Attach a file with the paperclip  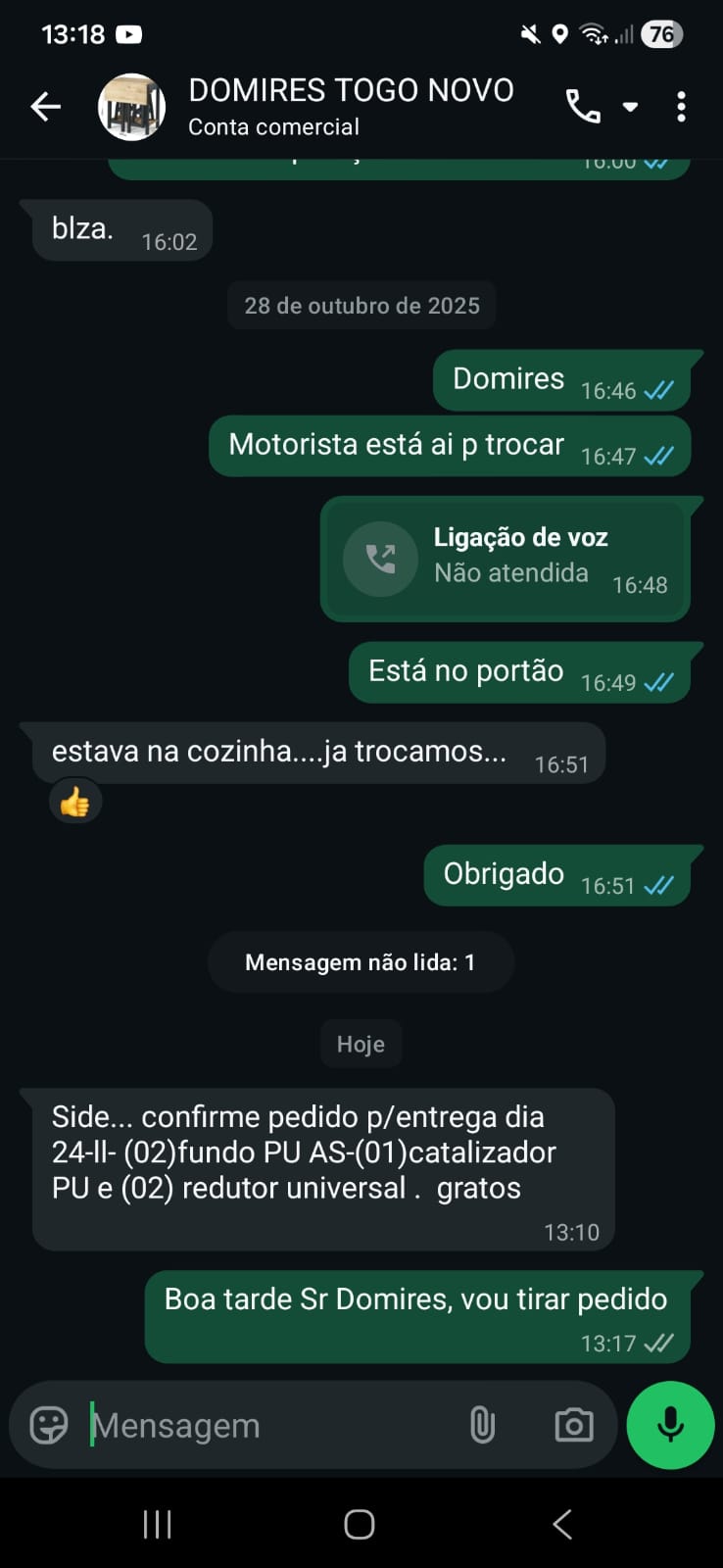click(x=482, y=1425)
